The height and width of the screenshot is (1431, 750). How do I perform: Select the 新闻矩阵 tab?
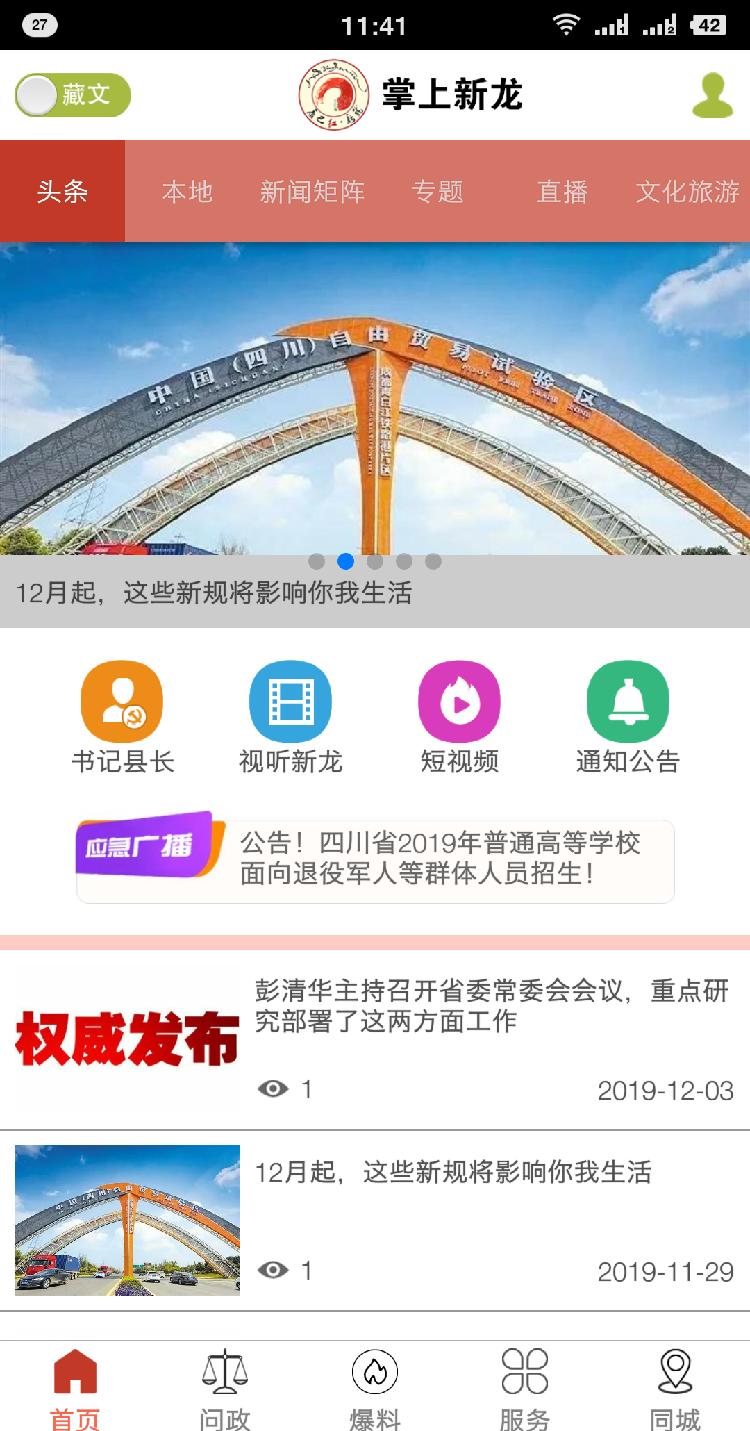(x=312, y=191)
